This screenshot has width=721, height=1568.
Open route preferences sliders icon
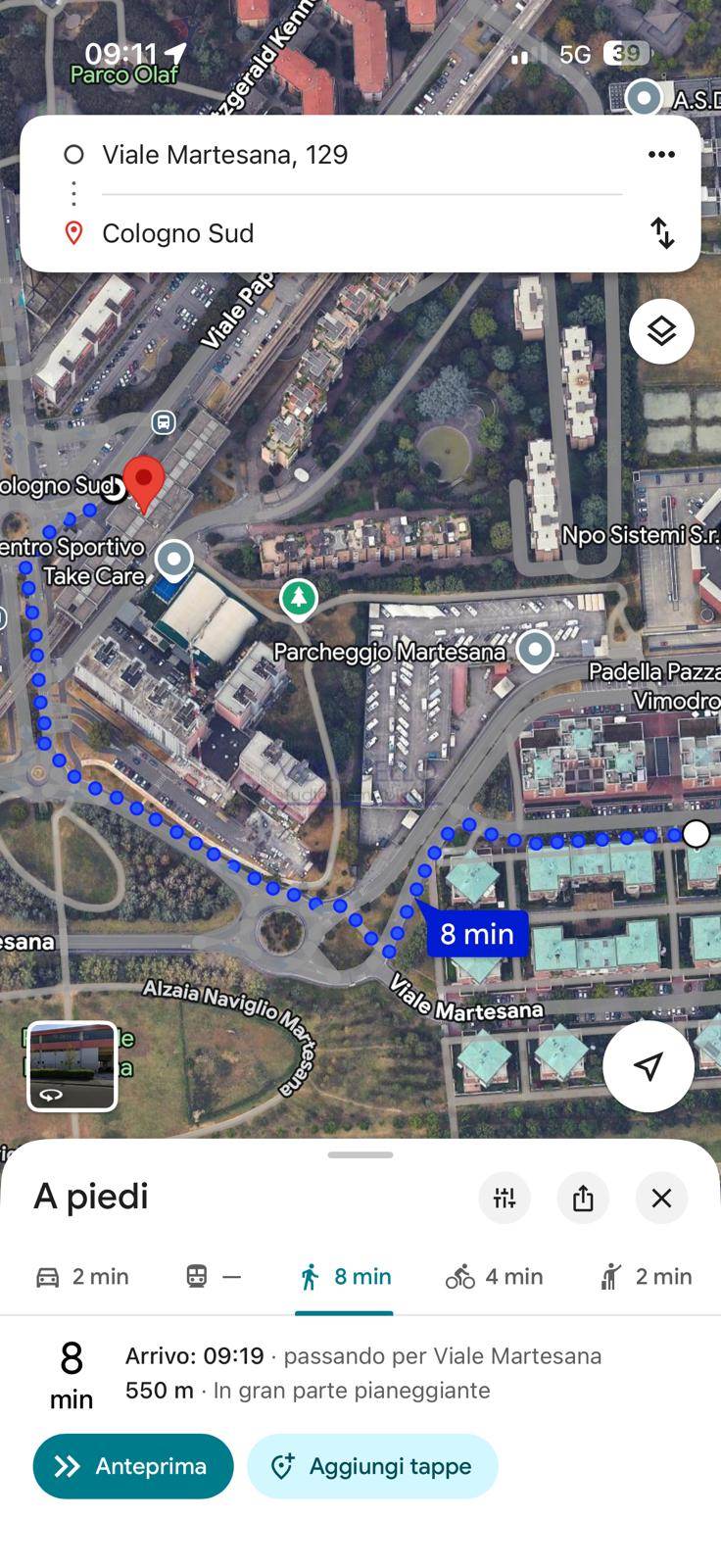click(505, 1198)
